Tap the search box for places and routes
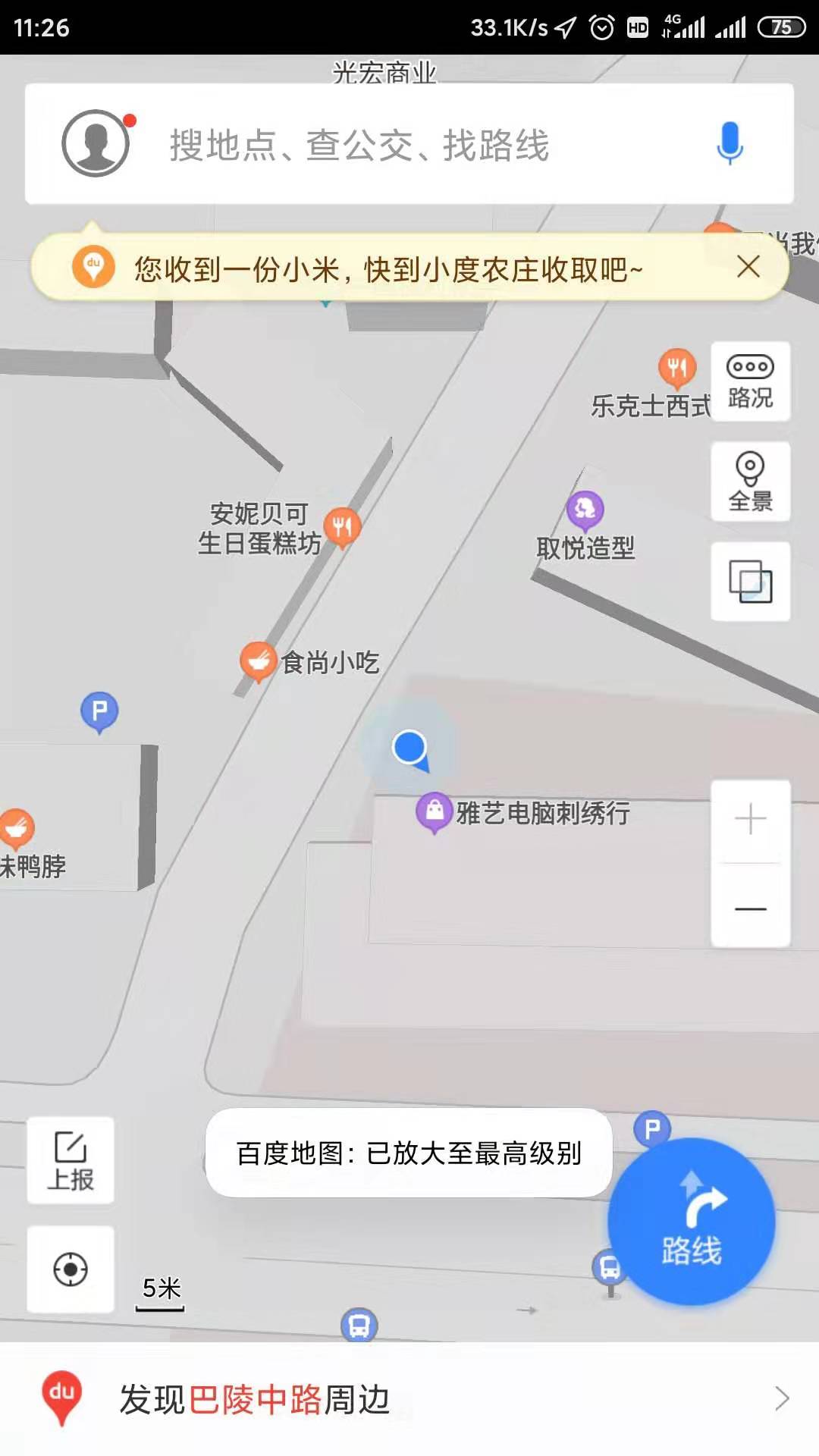The width and height of the screenshot is (819, 1456). [x=409, y=145]
